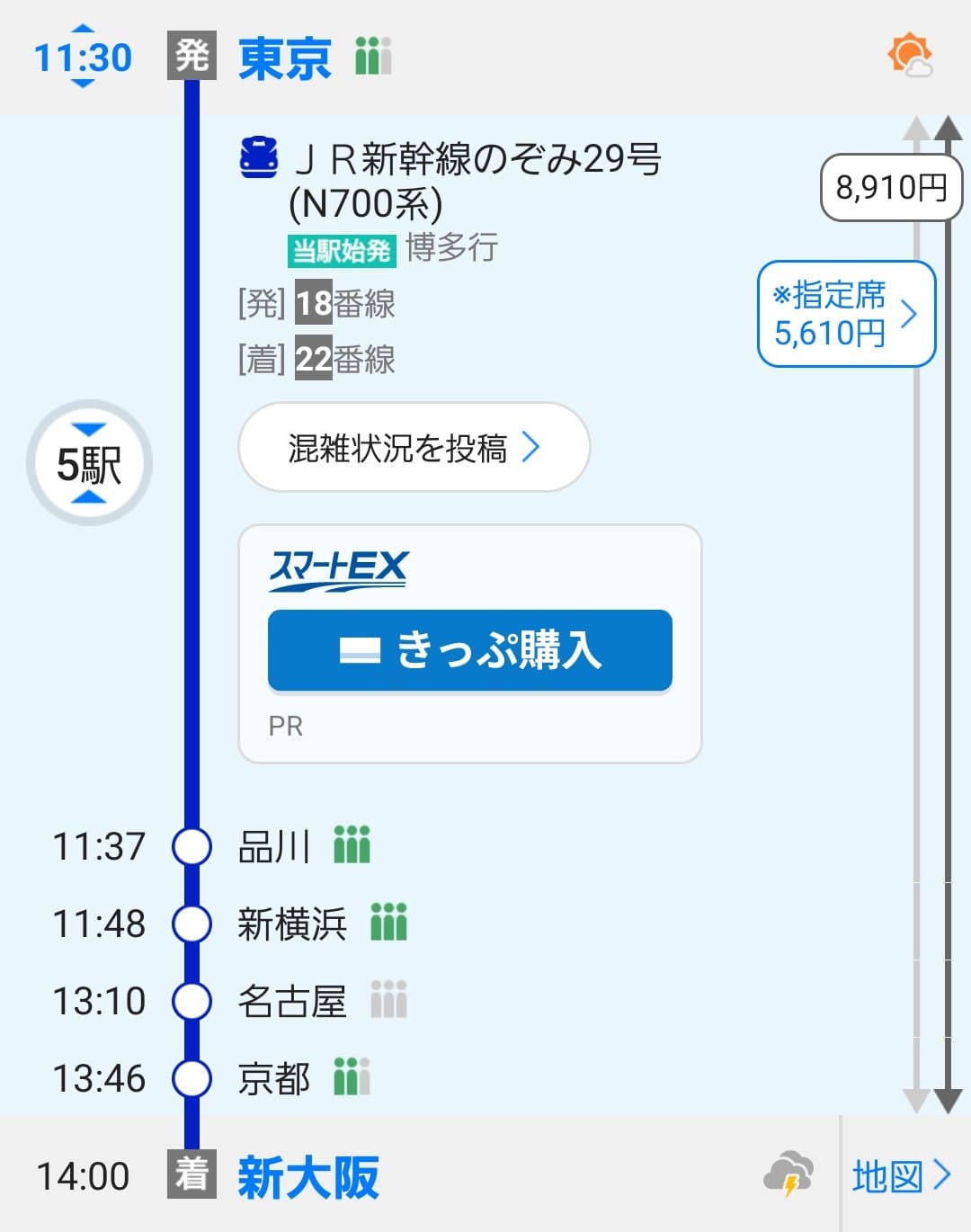Post crowding status (混雑状況を投稿)
Viewport: 971px width, 1232px height.
click(414, 447)
